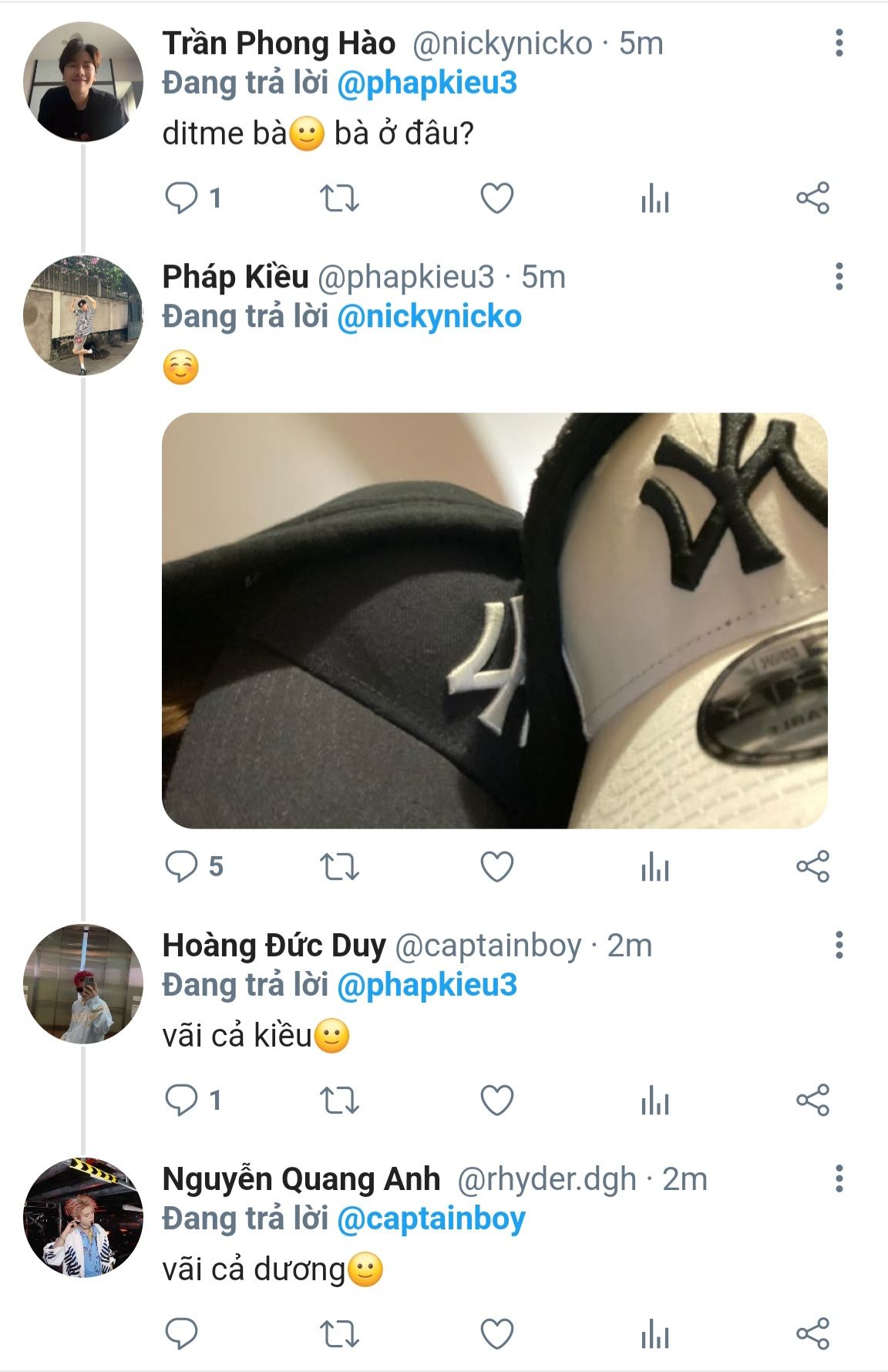Open the @captainboy mention link
Viewport: 888px width, 1372px height.
point(431,1219)
